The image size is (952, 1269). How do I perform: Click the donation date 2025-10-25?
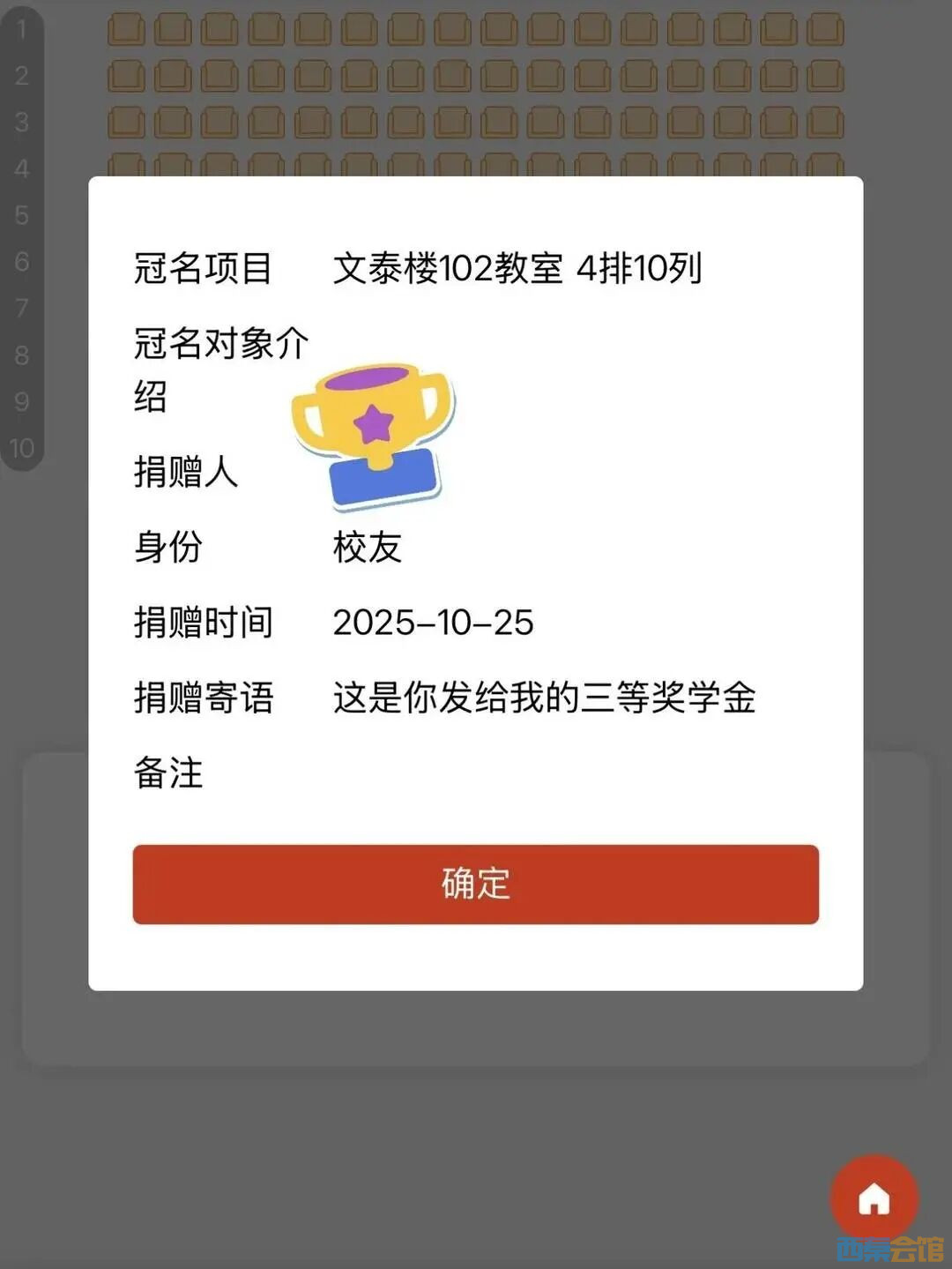click(434, 623)
